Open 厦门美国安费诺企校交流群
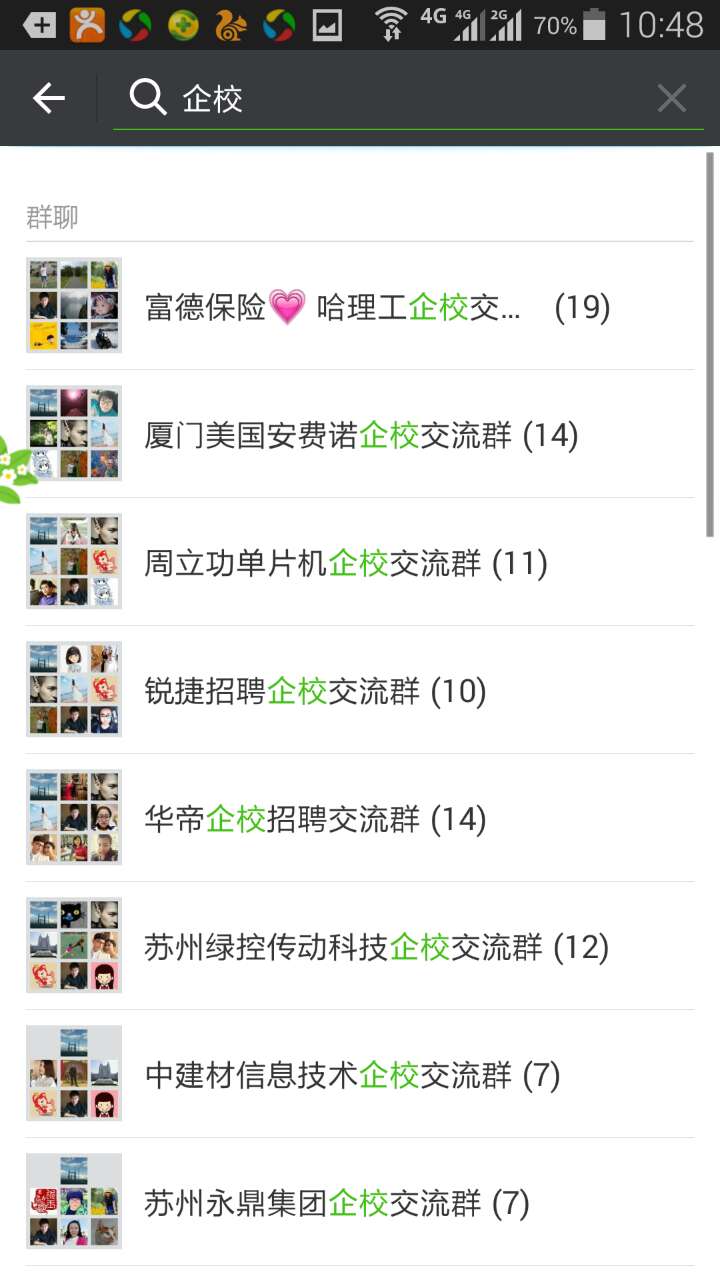 tap(360, 434)
